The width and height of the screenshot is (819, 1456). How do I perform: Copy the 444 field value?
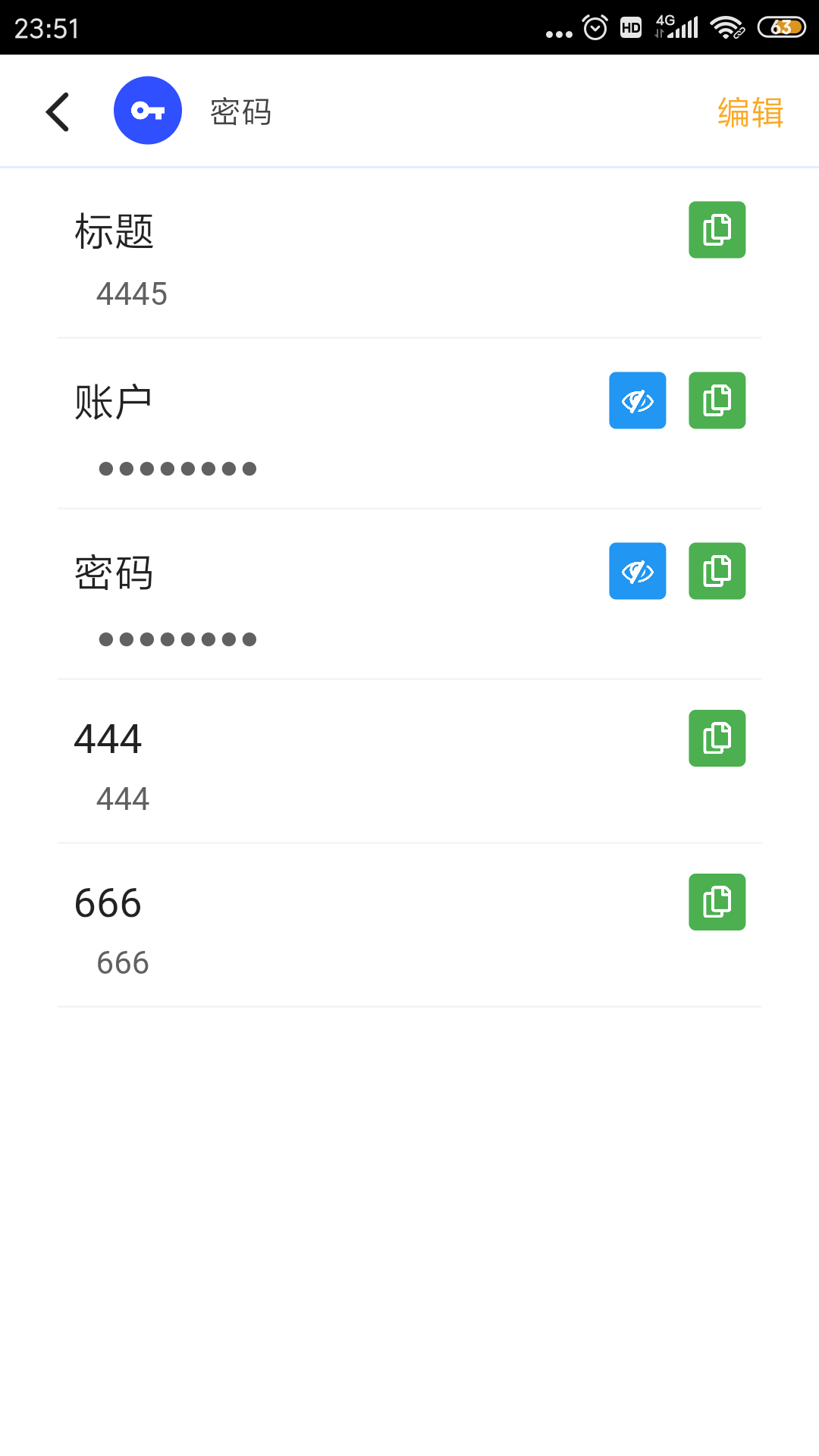pos(717,738)
